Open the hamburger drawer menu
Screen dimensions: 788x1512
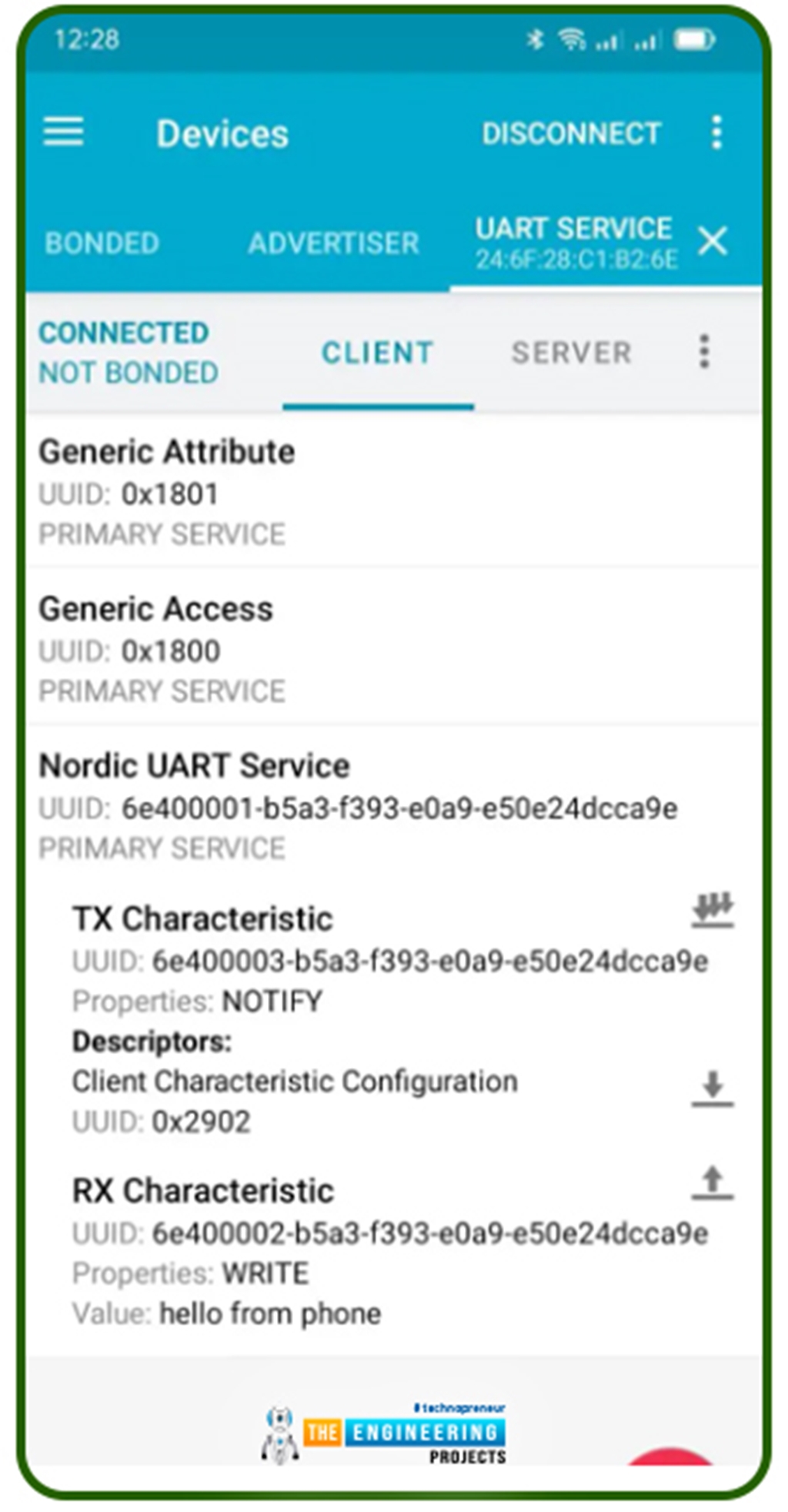coord(63,132)
